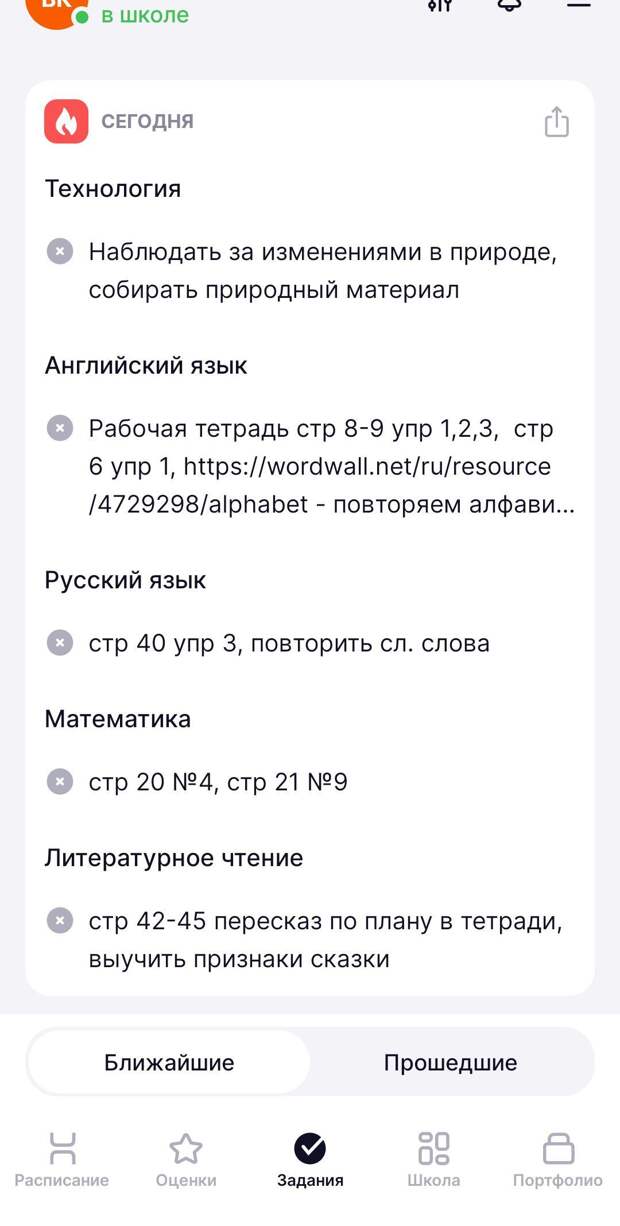Screen dimensions: 620x1226
Task: Go to the Оценки tab
Action: (x=186, y=1160)
